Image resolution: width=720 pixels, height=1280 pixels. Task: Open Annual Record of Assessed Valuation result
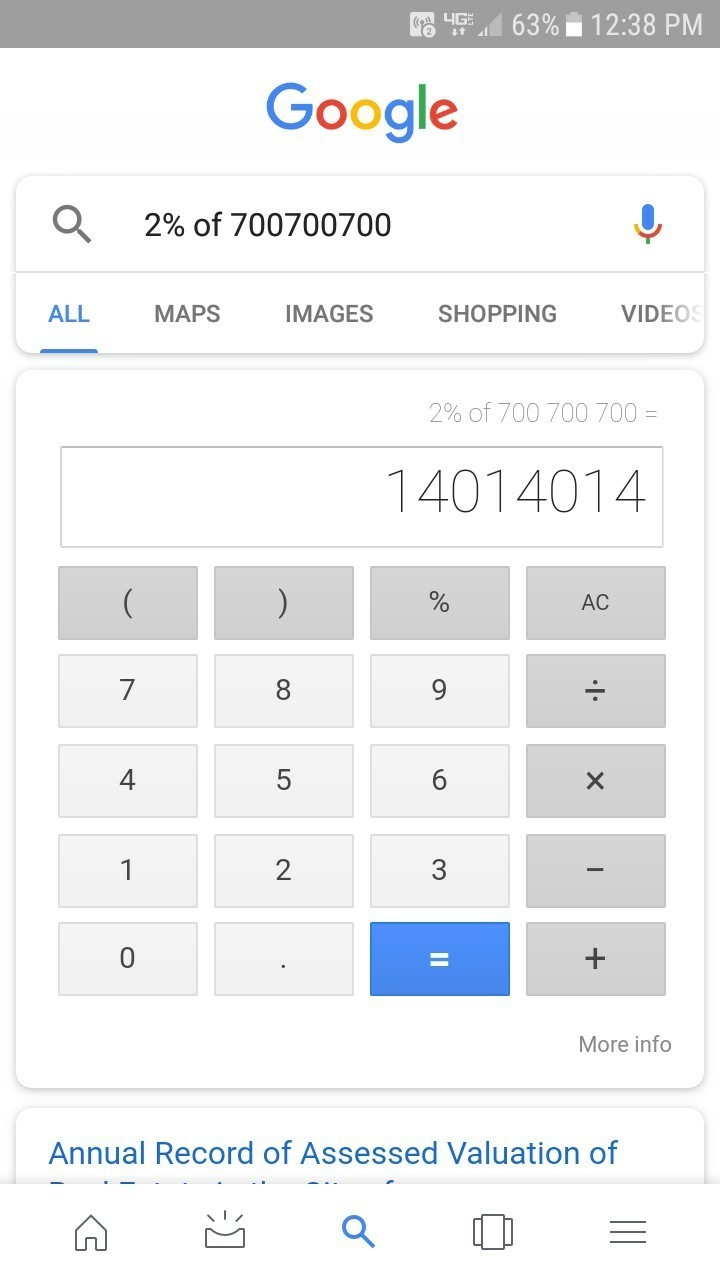pos(333,1154)
